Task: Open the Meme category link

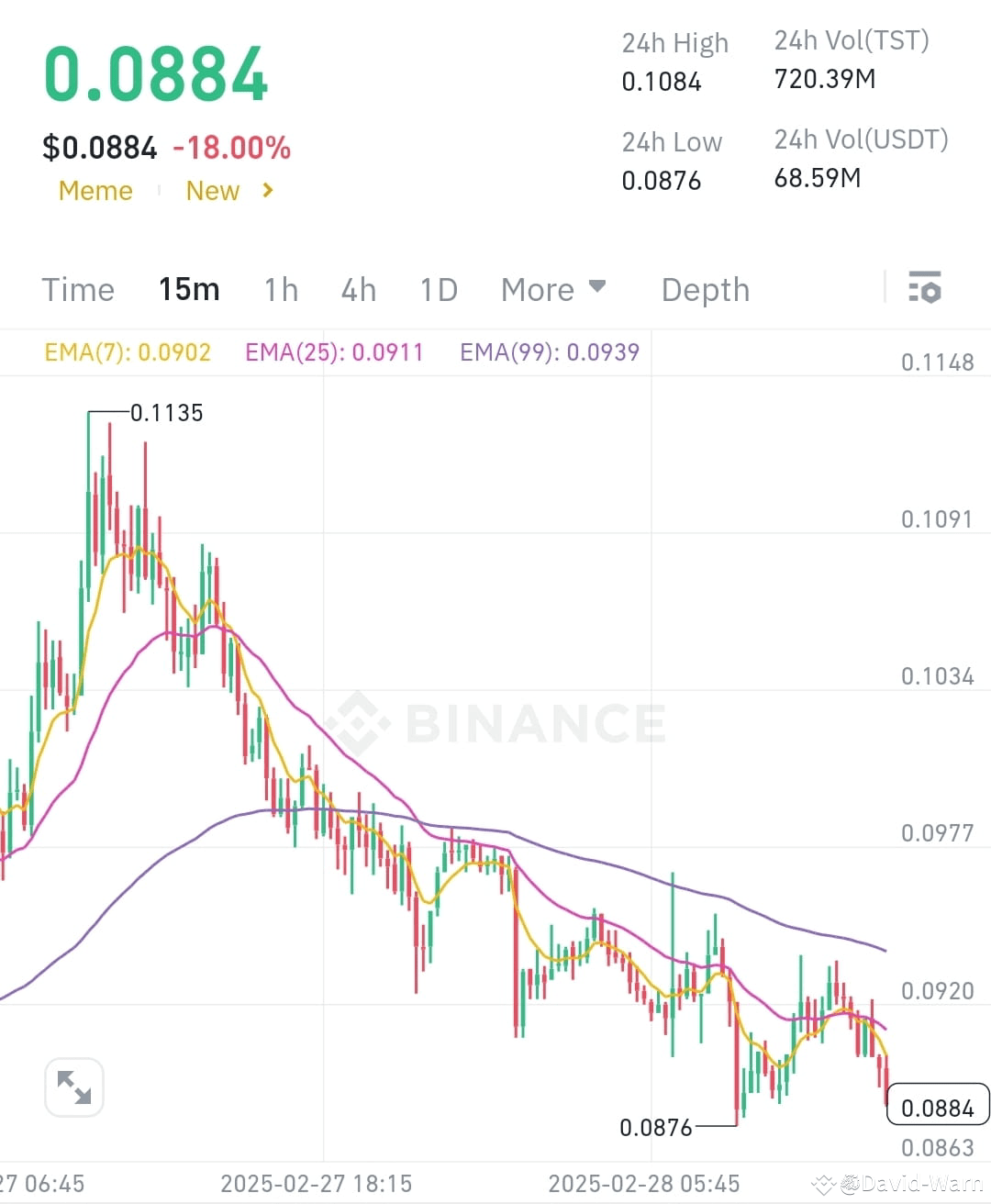Action: [x=95, y=191]
